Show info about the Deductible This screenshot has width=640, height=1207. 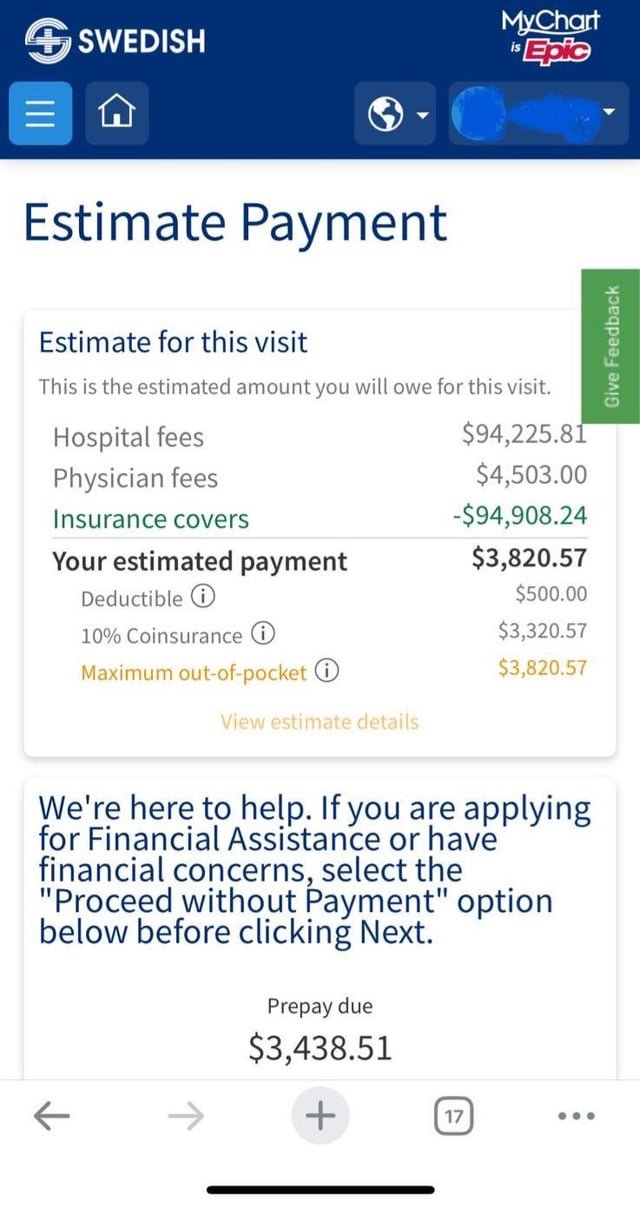pos(202,598)
